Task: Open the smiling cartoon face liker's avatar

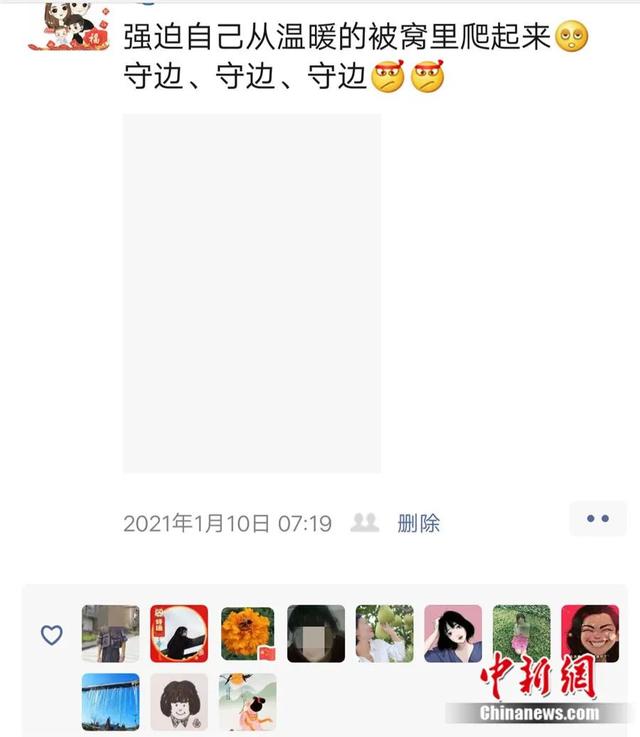Action: click(x=589, y=633)
